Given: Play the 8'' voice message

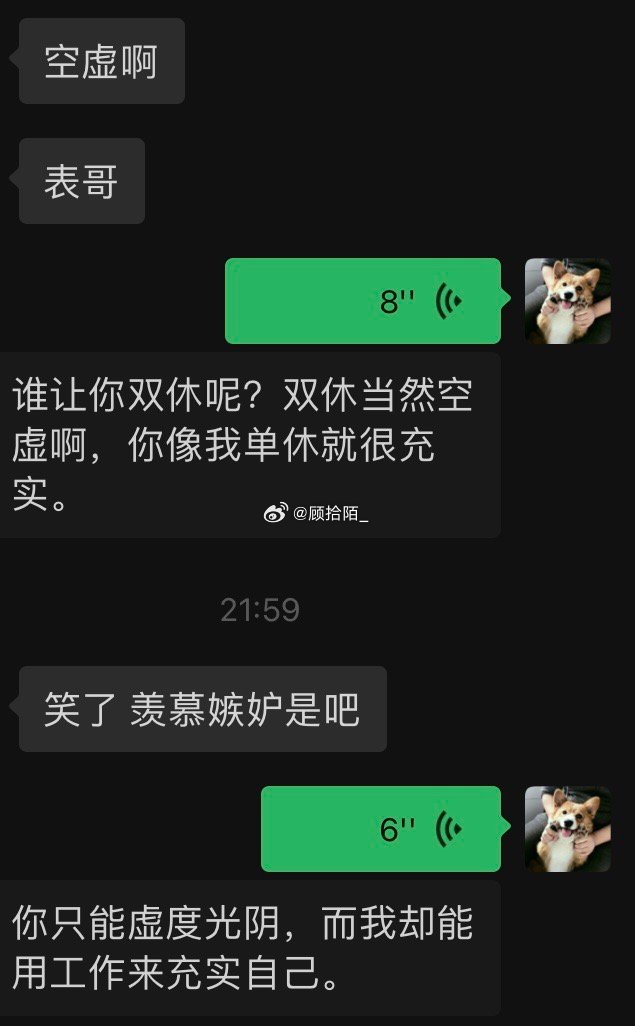Looking at the screenshot, I should (x=362, y=301).
